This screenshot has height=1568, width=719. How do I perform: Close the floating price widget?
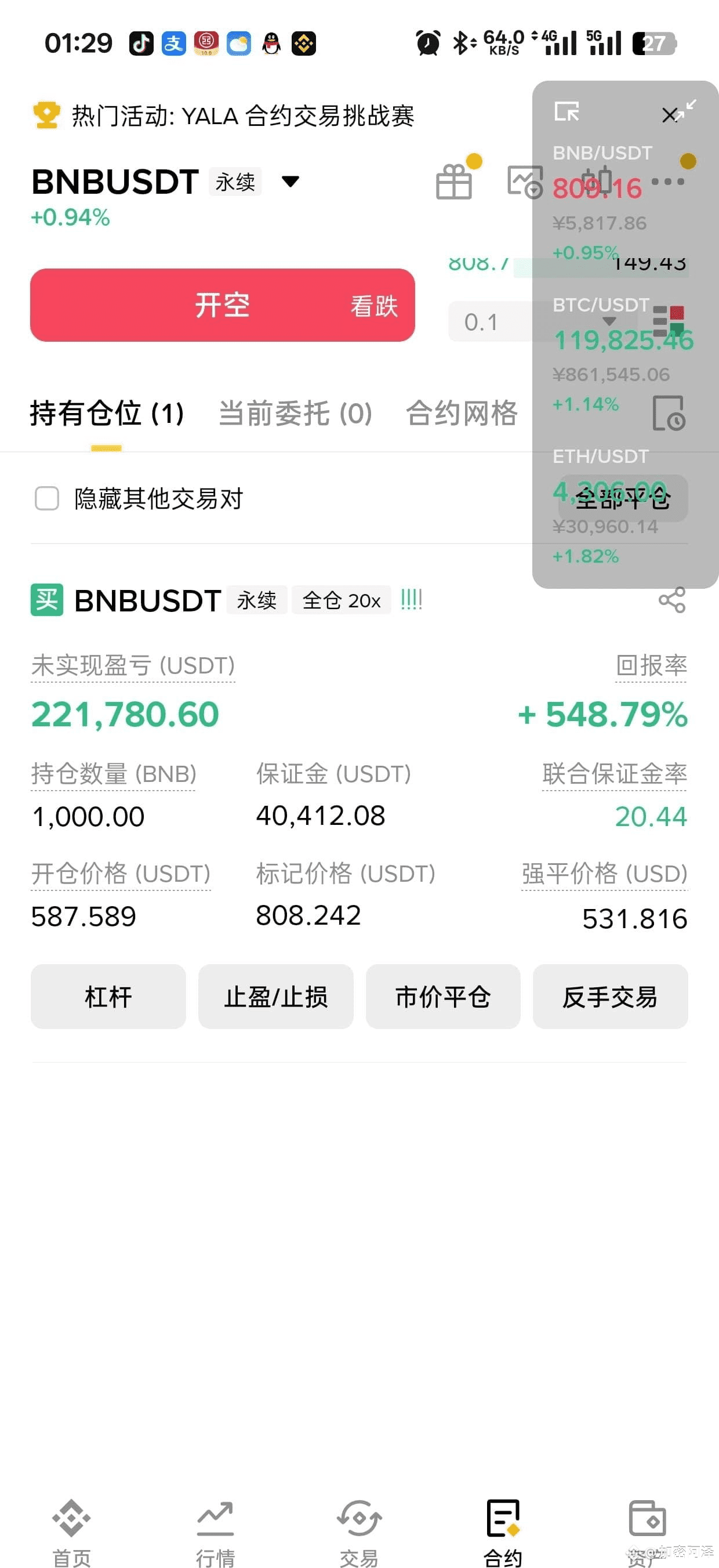click(670, 115)
